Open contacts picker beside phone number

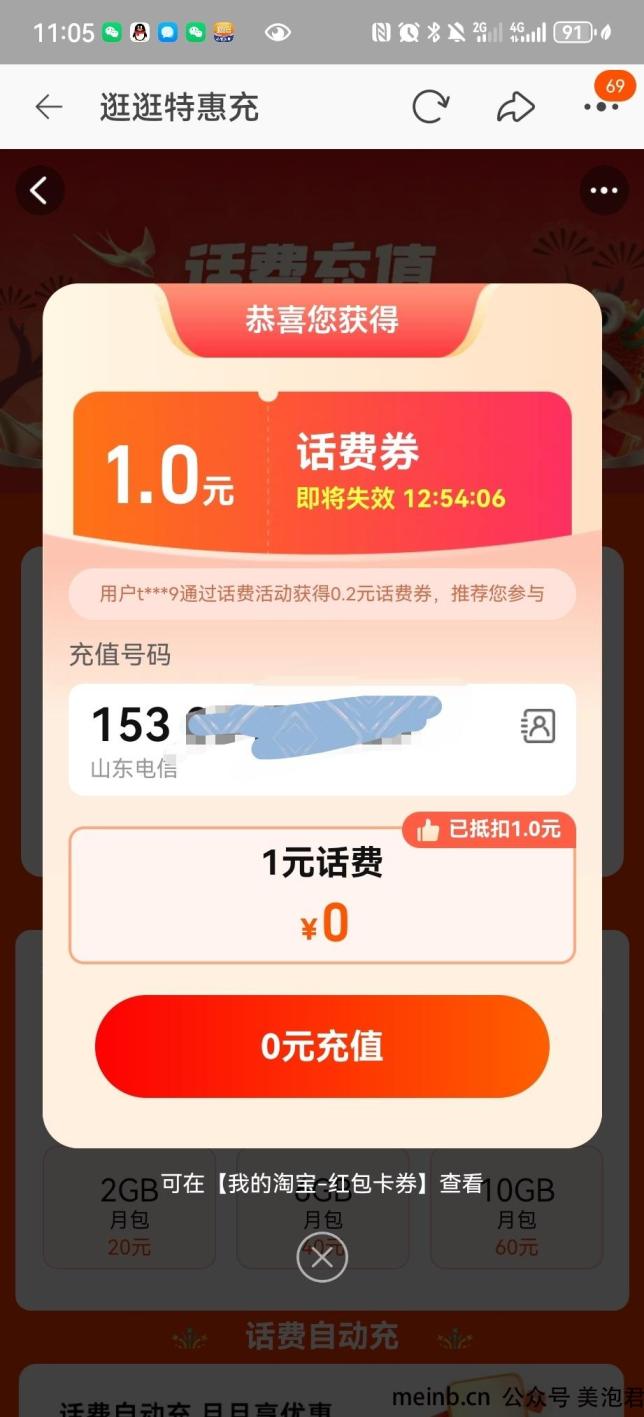(538, 726)
